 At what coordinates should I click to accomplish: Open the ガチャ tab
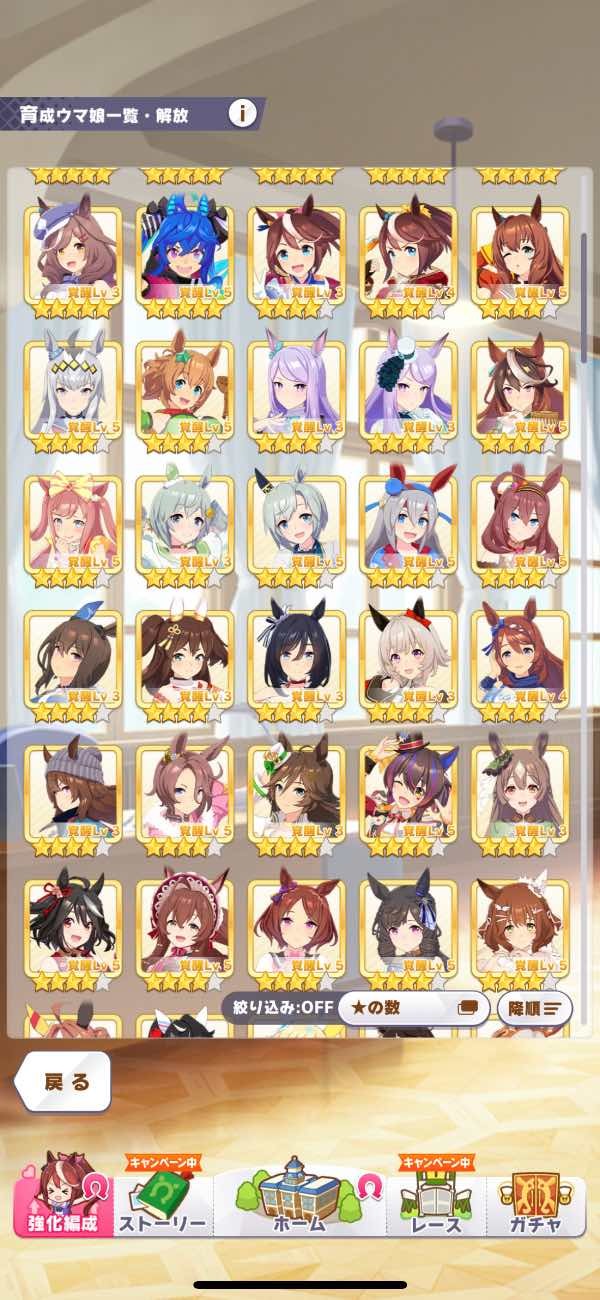click(533, 1204)
